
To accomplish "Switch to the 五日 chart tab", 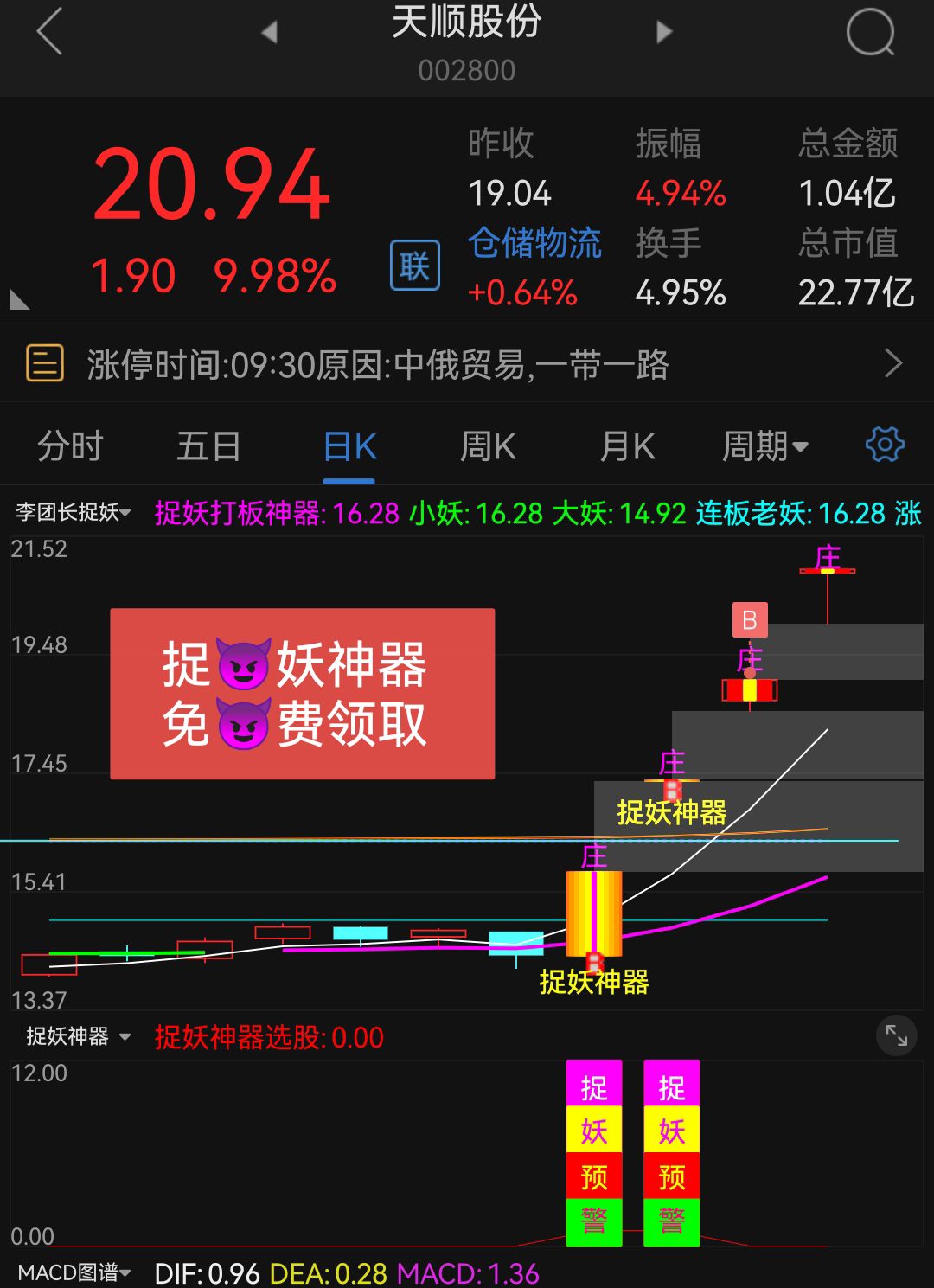I will [x=208, y=447].
